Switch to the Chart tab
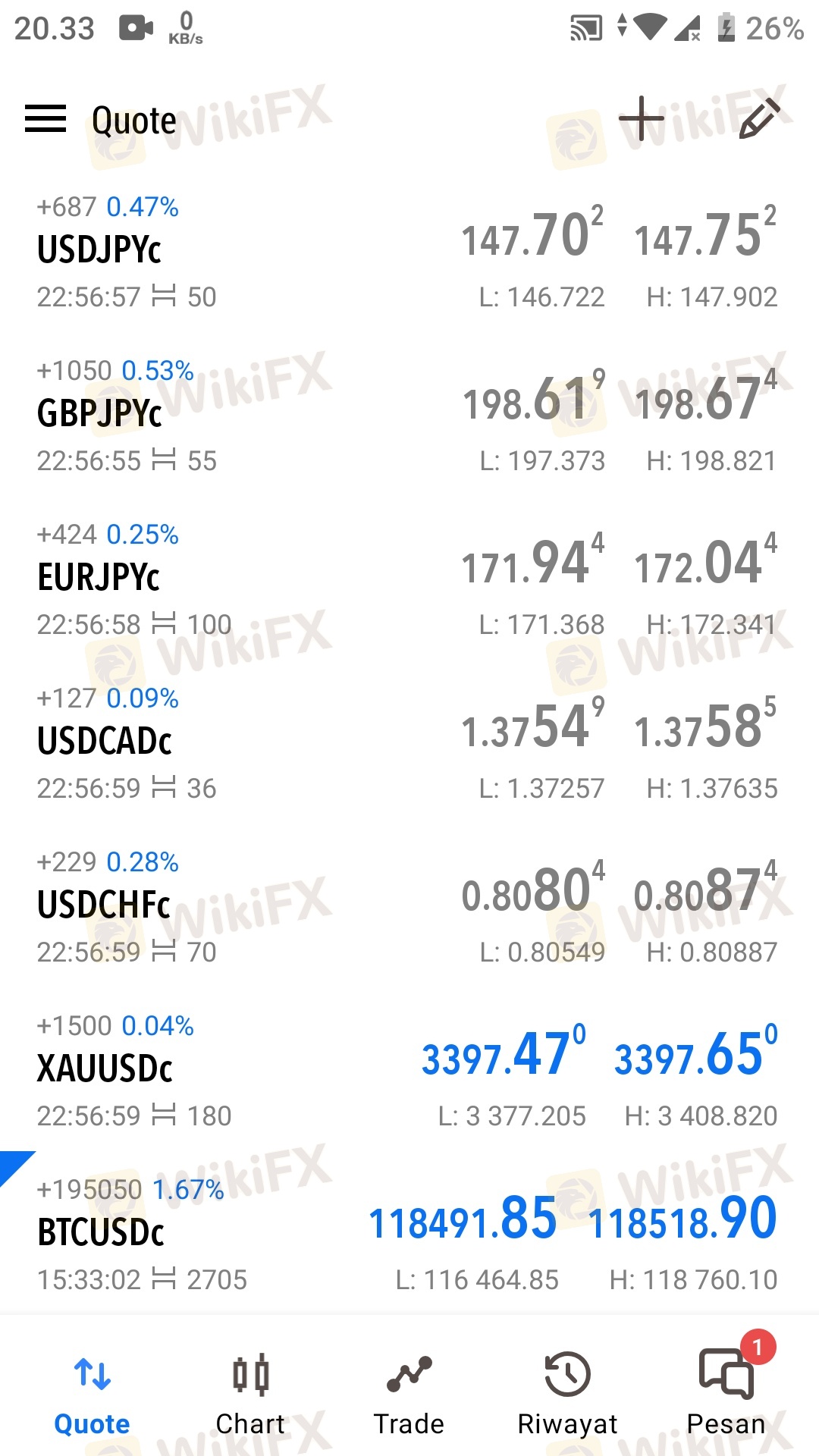819x1456 pixels. (250, 1394)
